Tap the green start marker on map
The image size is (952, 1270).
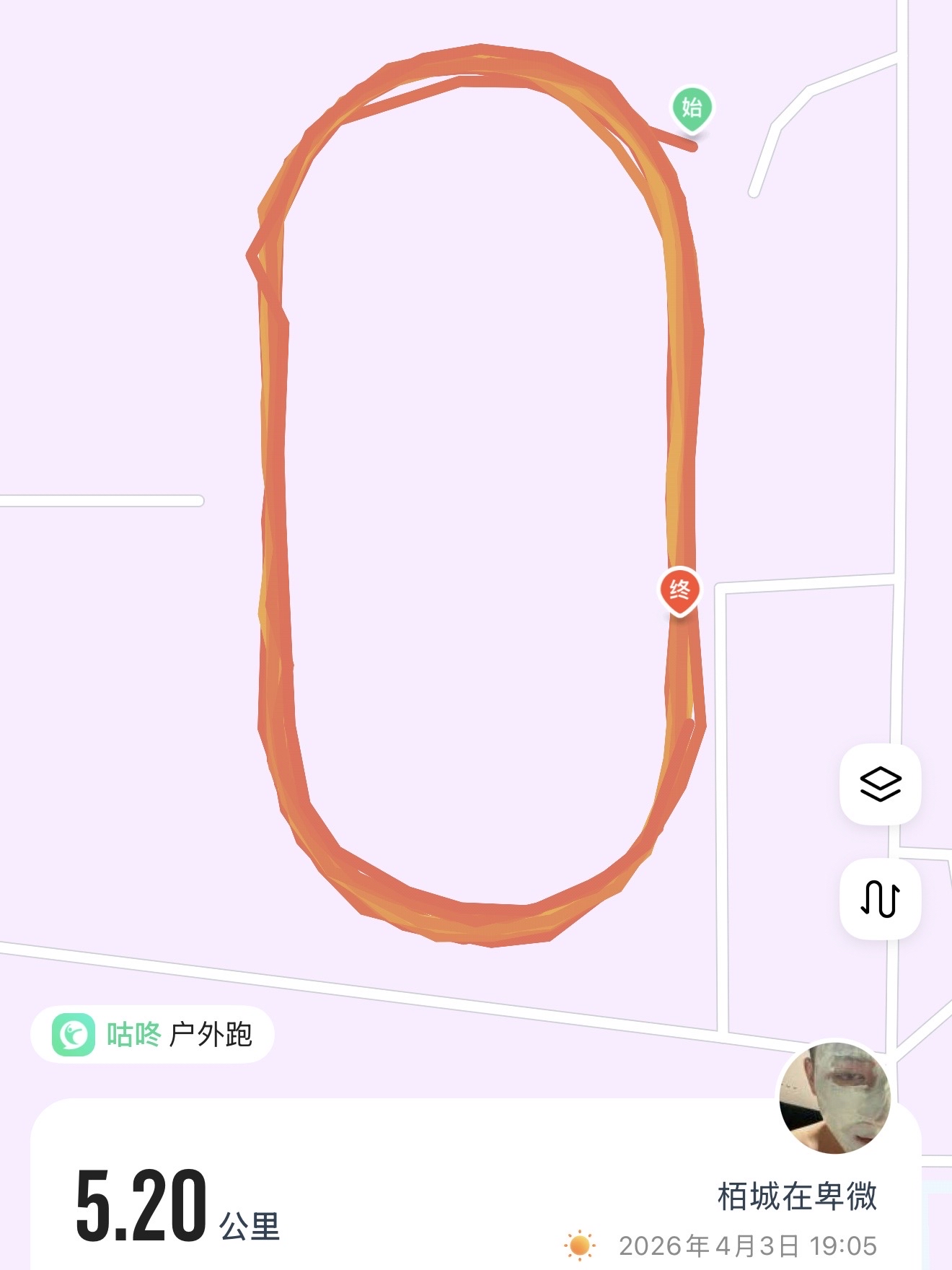coord(692,109)
